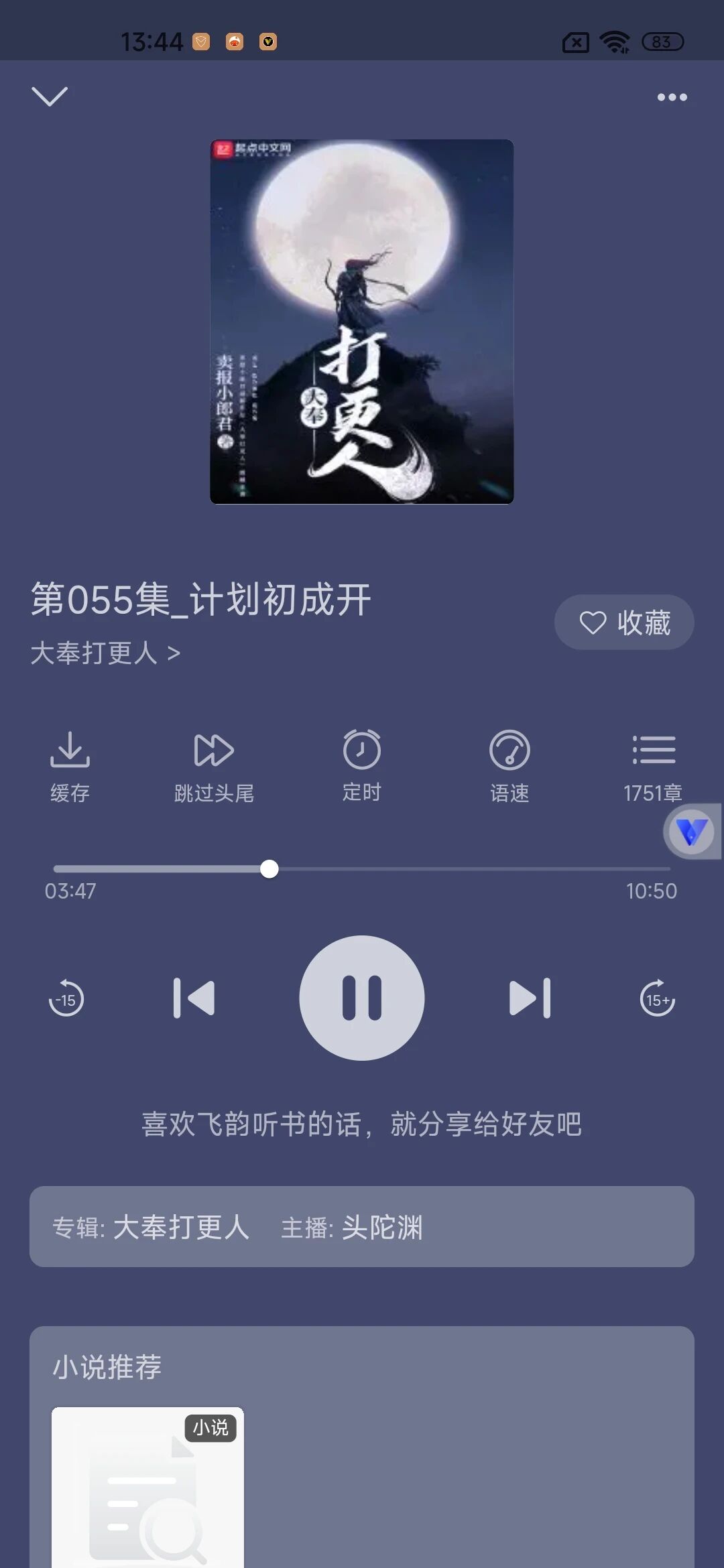724x1568 pixels.
Task: Open the album and narrator info card
Action: click(x=362, y=1227)
